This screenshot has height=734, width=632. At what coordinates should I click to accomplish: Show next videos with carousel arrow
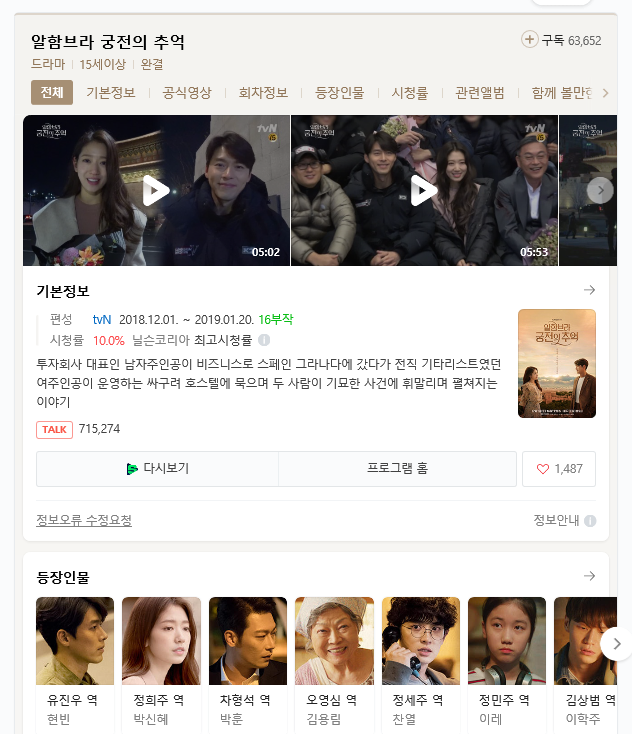(x=599, y=190)
